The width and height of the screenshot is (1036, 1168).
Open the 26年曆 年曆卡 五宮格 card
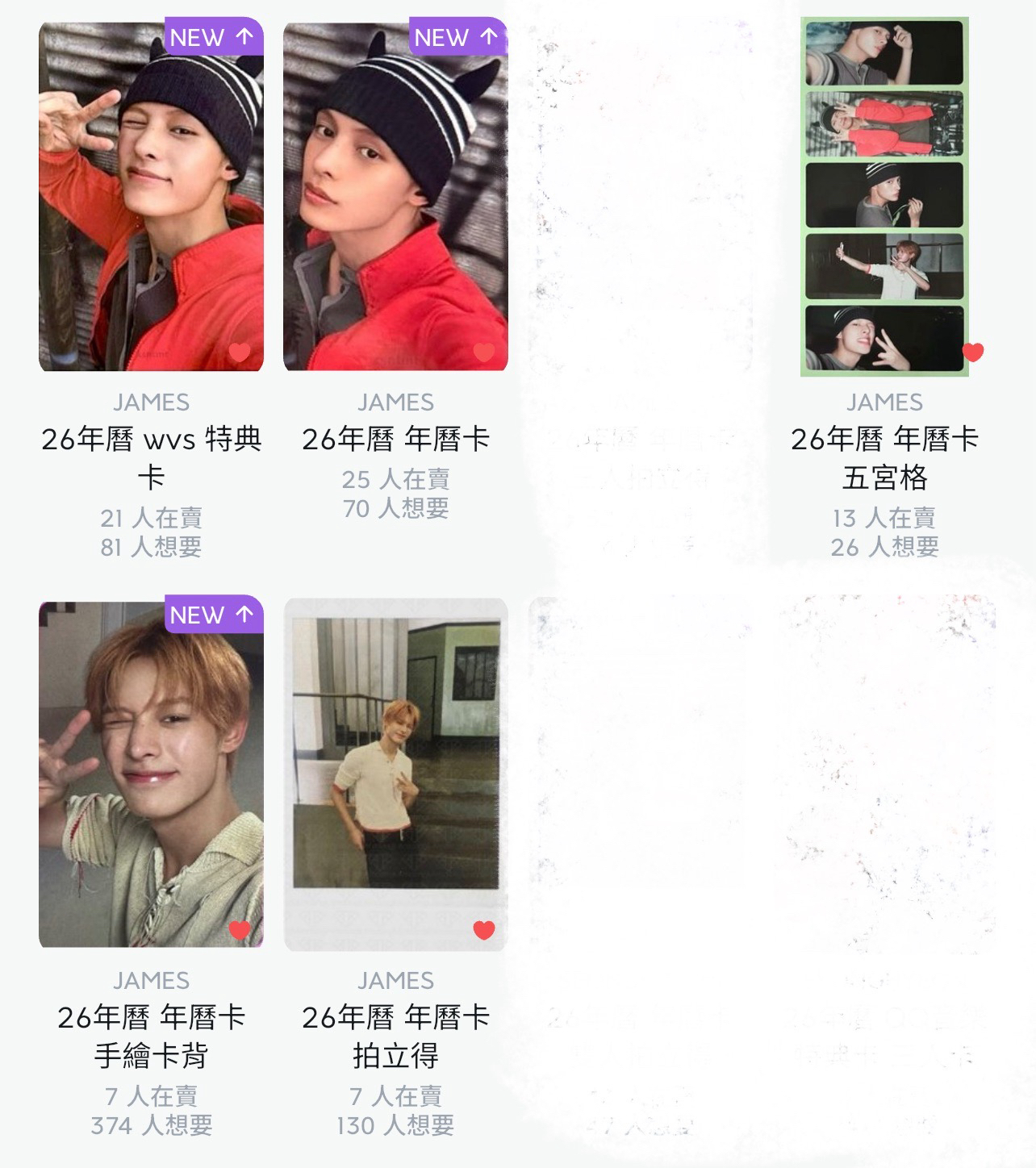884,198
